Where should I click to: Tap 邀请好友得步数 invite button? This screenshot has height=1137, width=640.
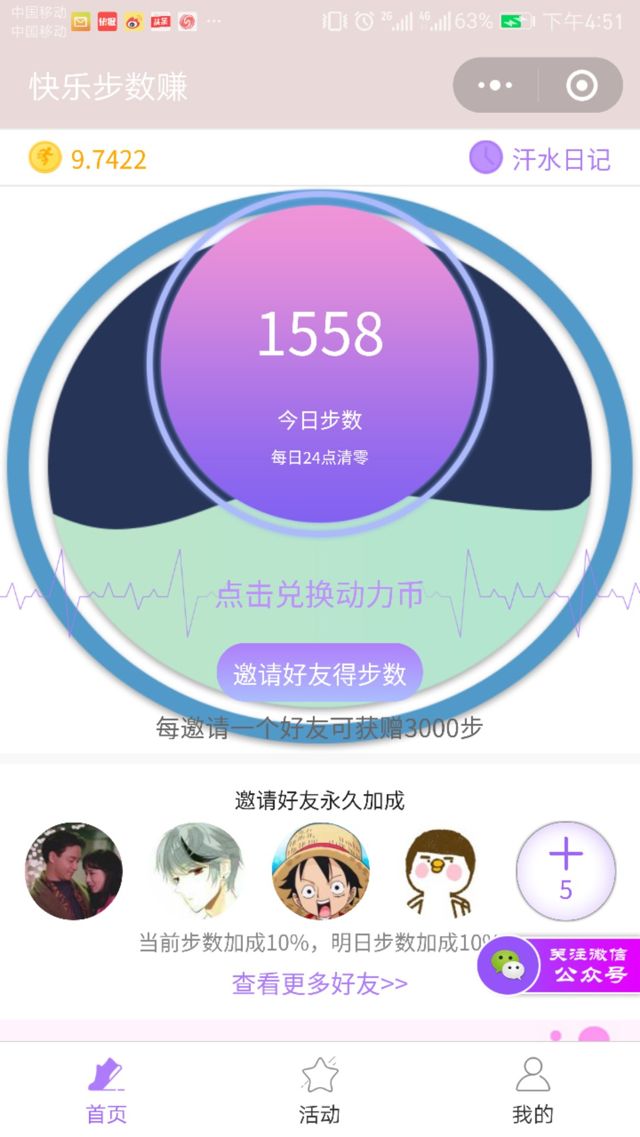point(320,674)
